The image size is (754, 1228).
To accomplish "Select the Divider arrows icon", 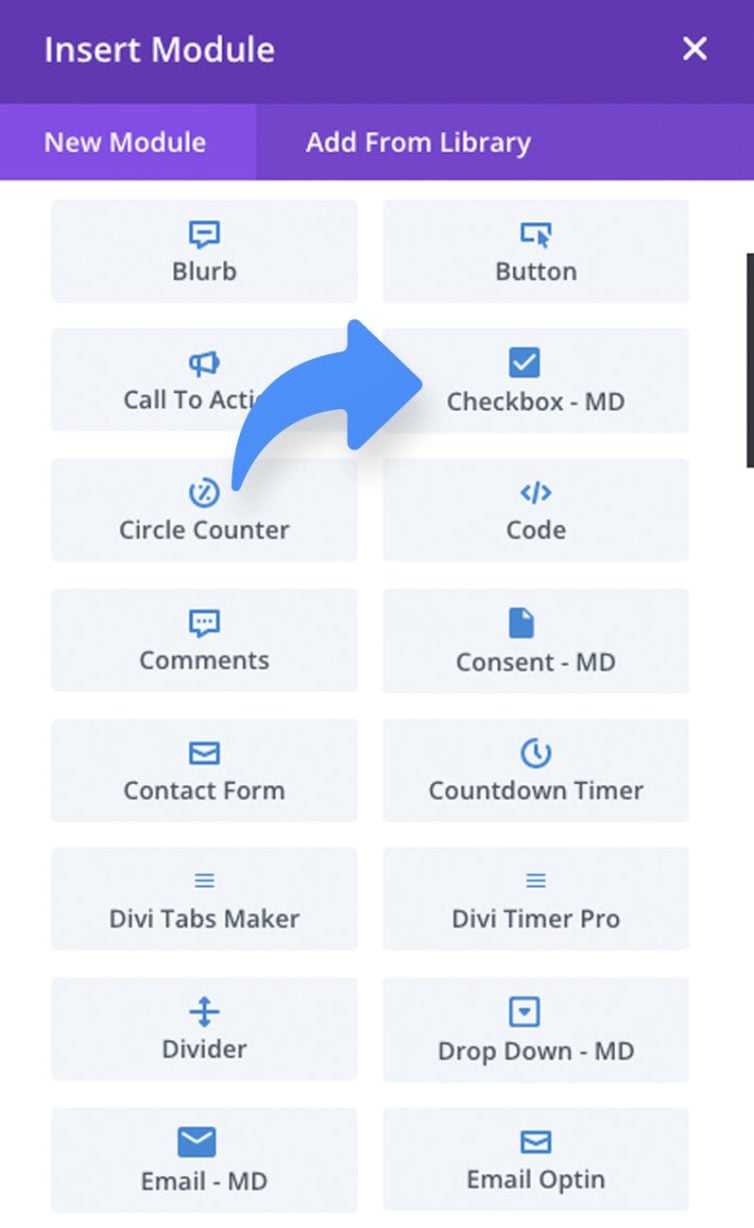I will 204,1013.
